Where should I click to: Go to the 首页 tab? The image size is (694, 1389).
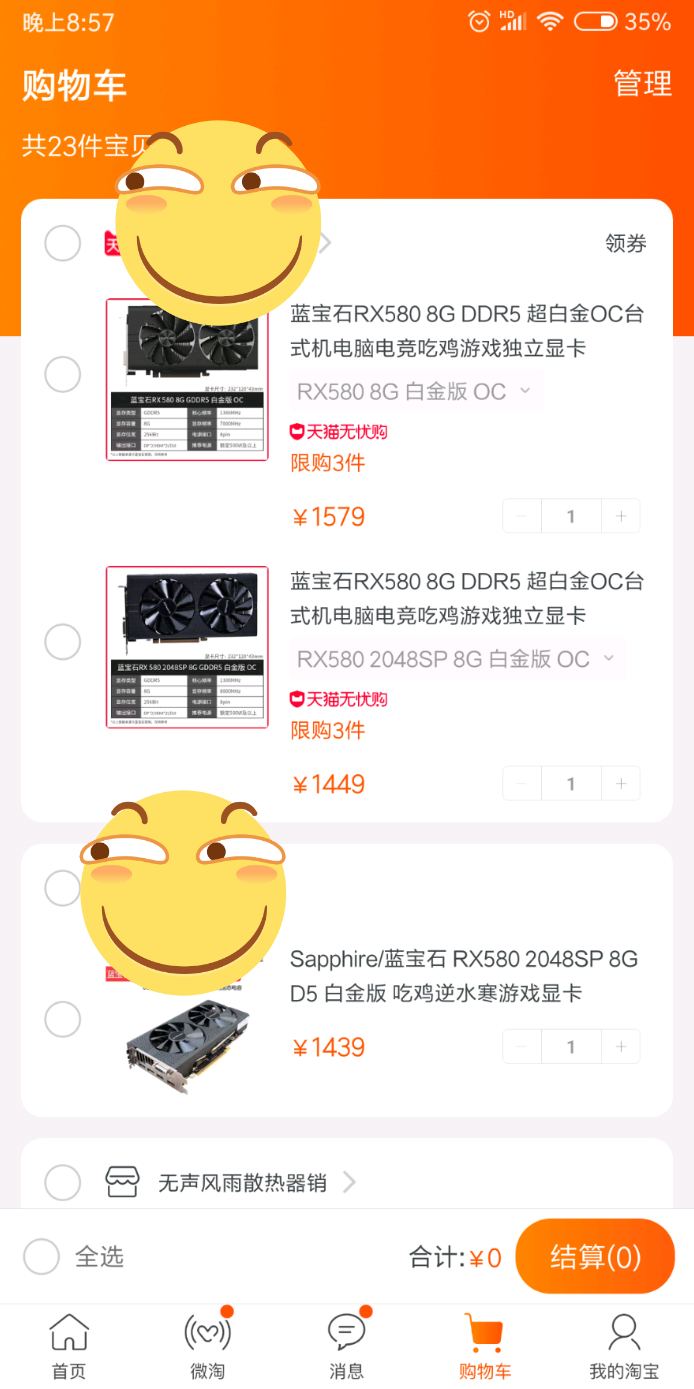point(69,1346)
